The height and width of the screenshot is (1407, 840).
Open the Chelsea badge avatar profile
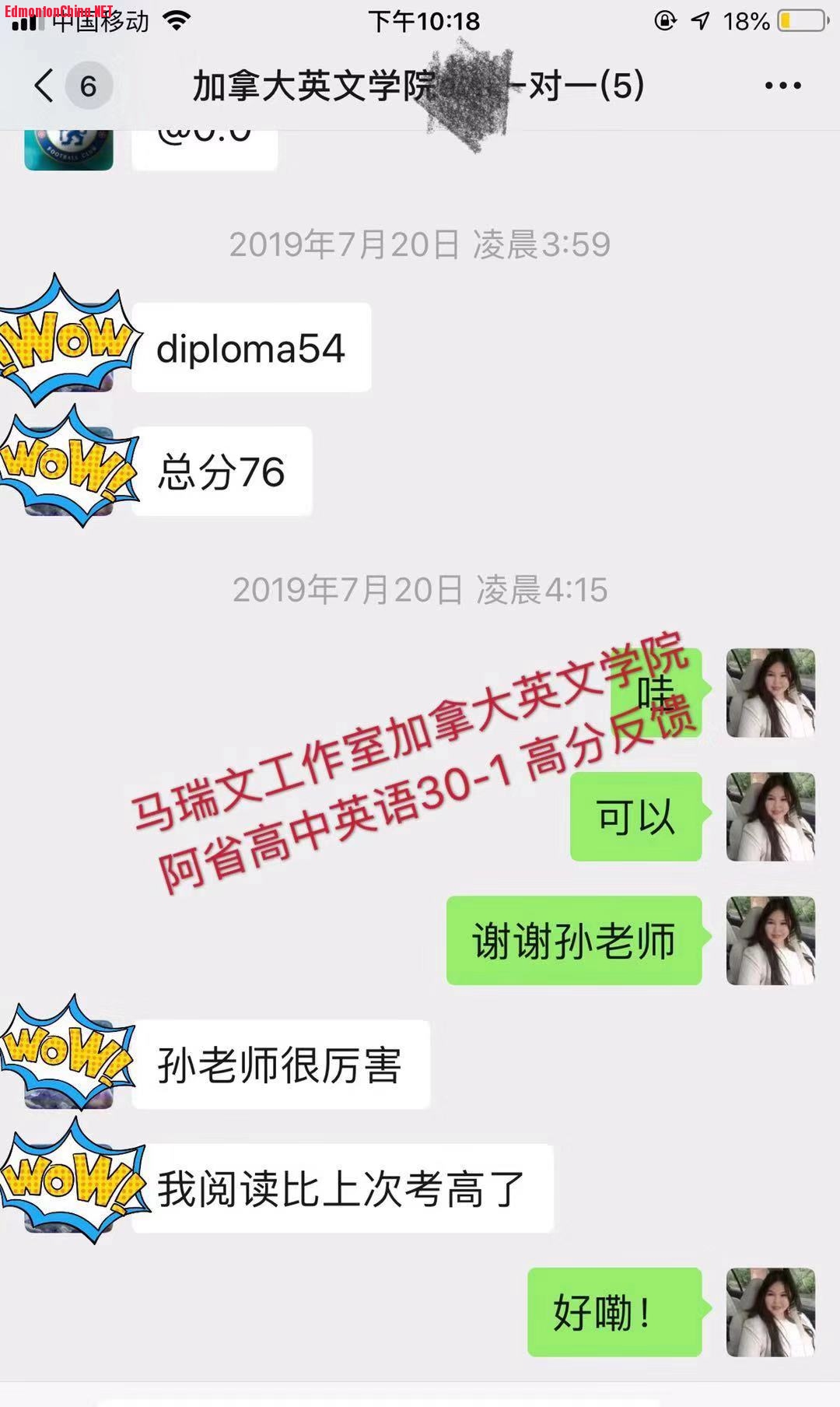(x=68, y=149)
